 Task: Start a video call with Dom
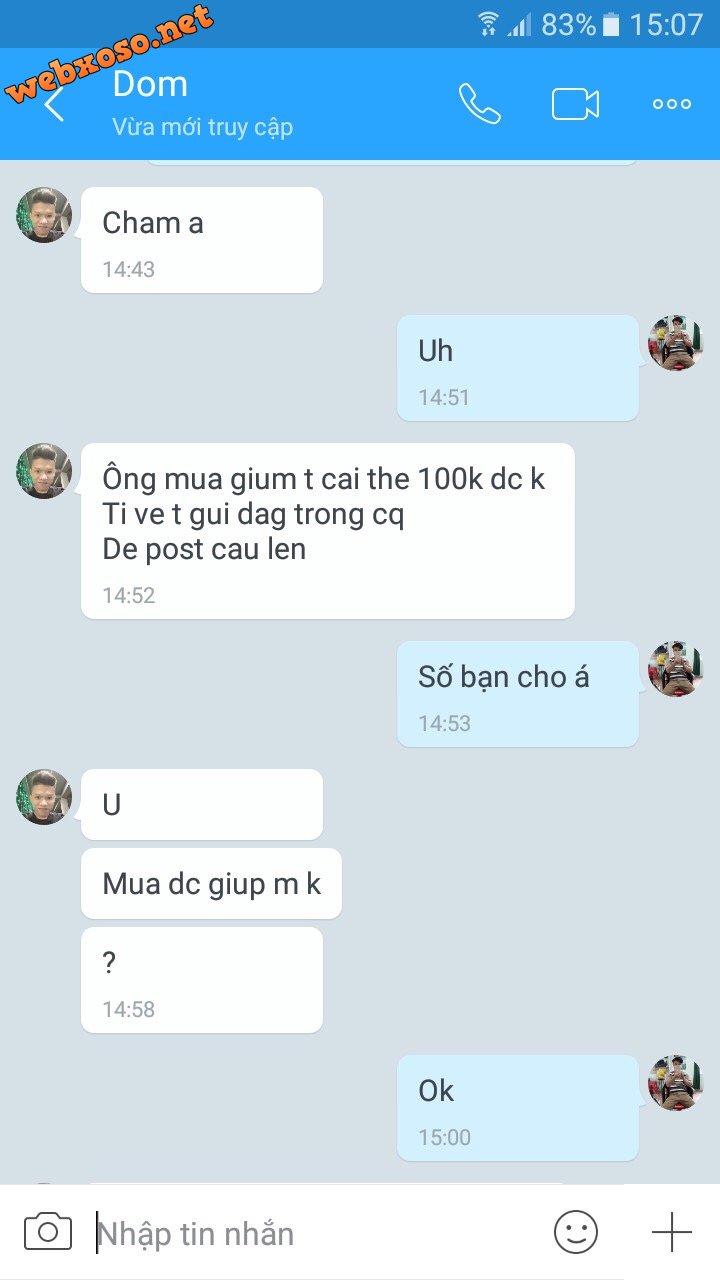[x=575, y=104]
